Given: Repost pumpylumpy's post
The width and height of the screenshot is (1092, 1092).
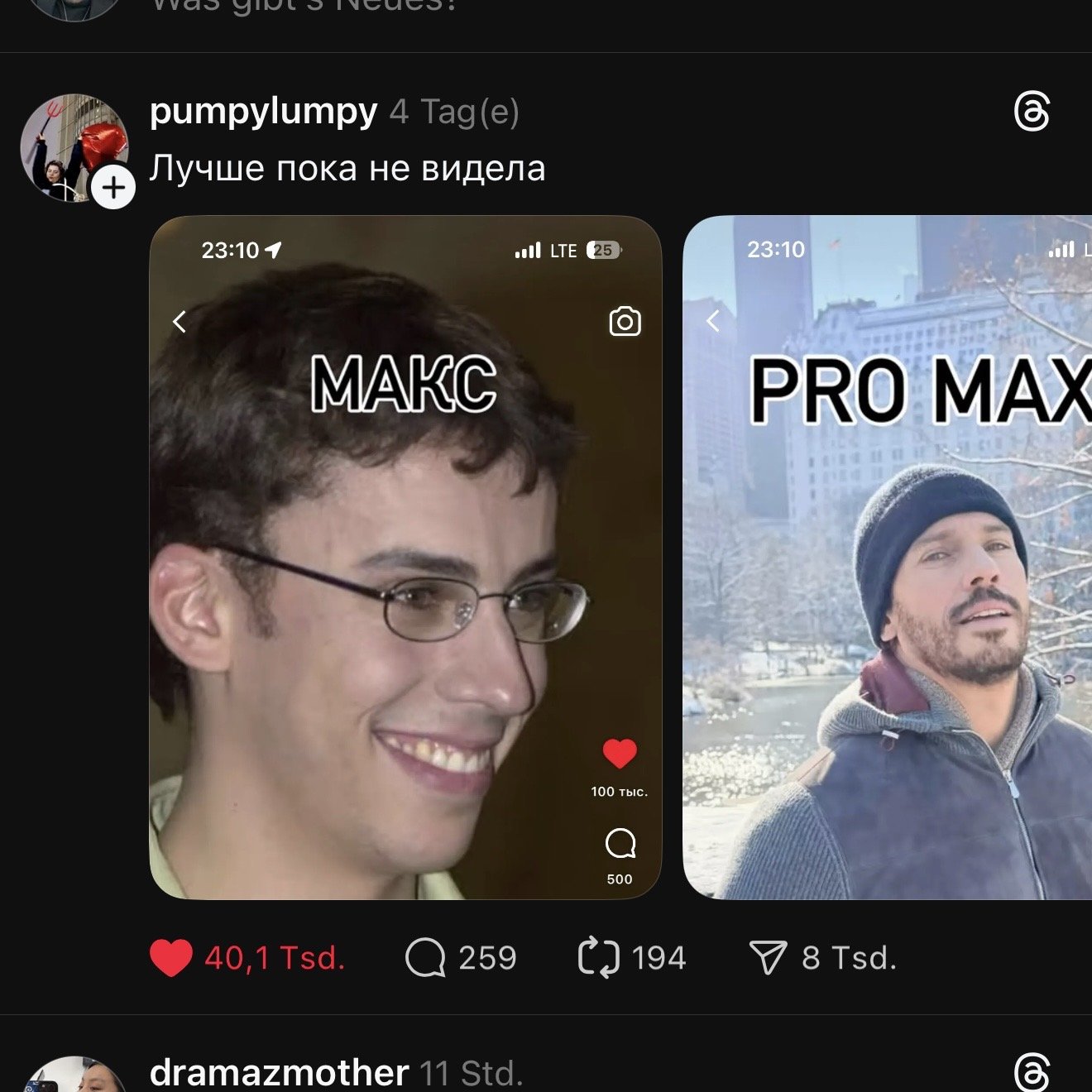Looking at the screenshot, I should tap(598, 958).
